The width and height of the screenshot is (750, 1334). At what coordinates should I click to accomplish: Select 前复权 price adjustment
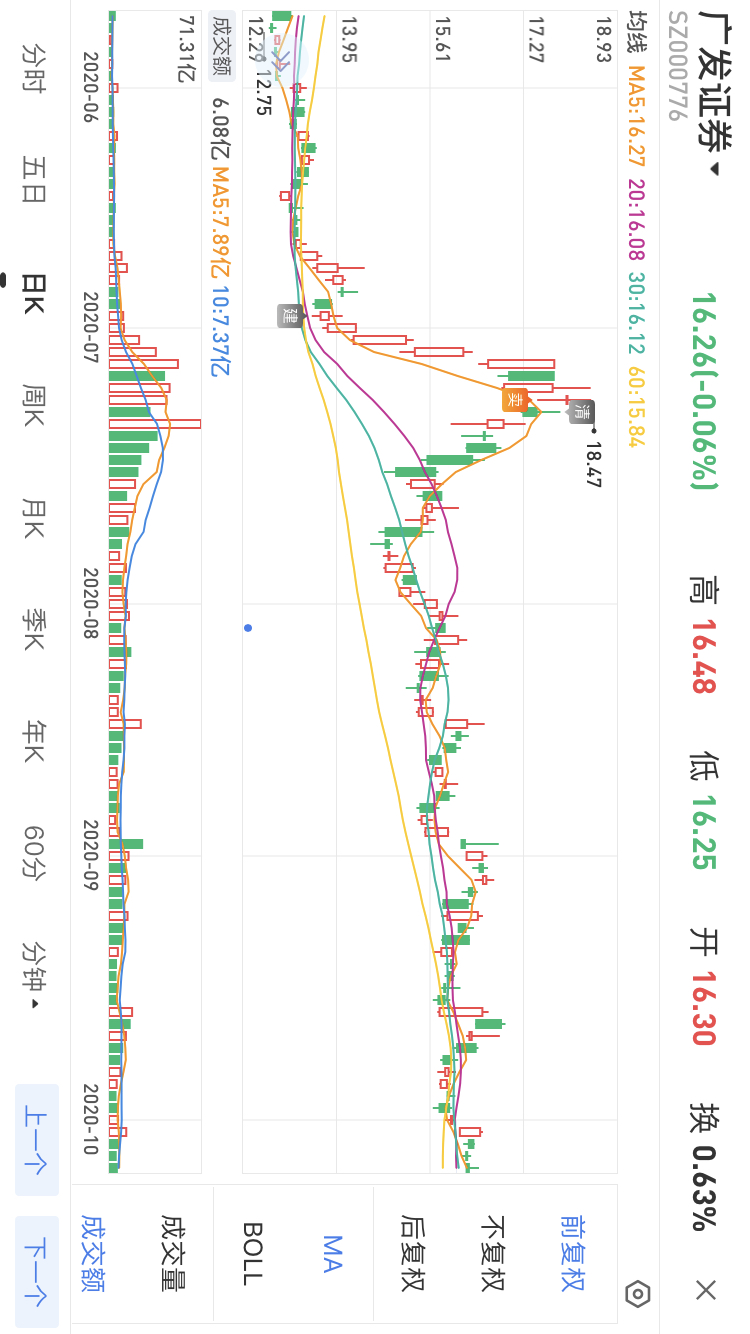pos(572,1254)
